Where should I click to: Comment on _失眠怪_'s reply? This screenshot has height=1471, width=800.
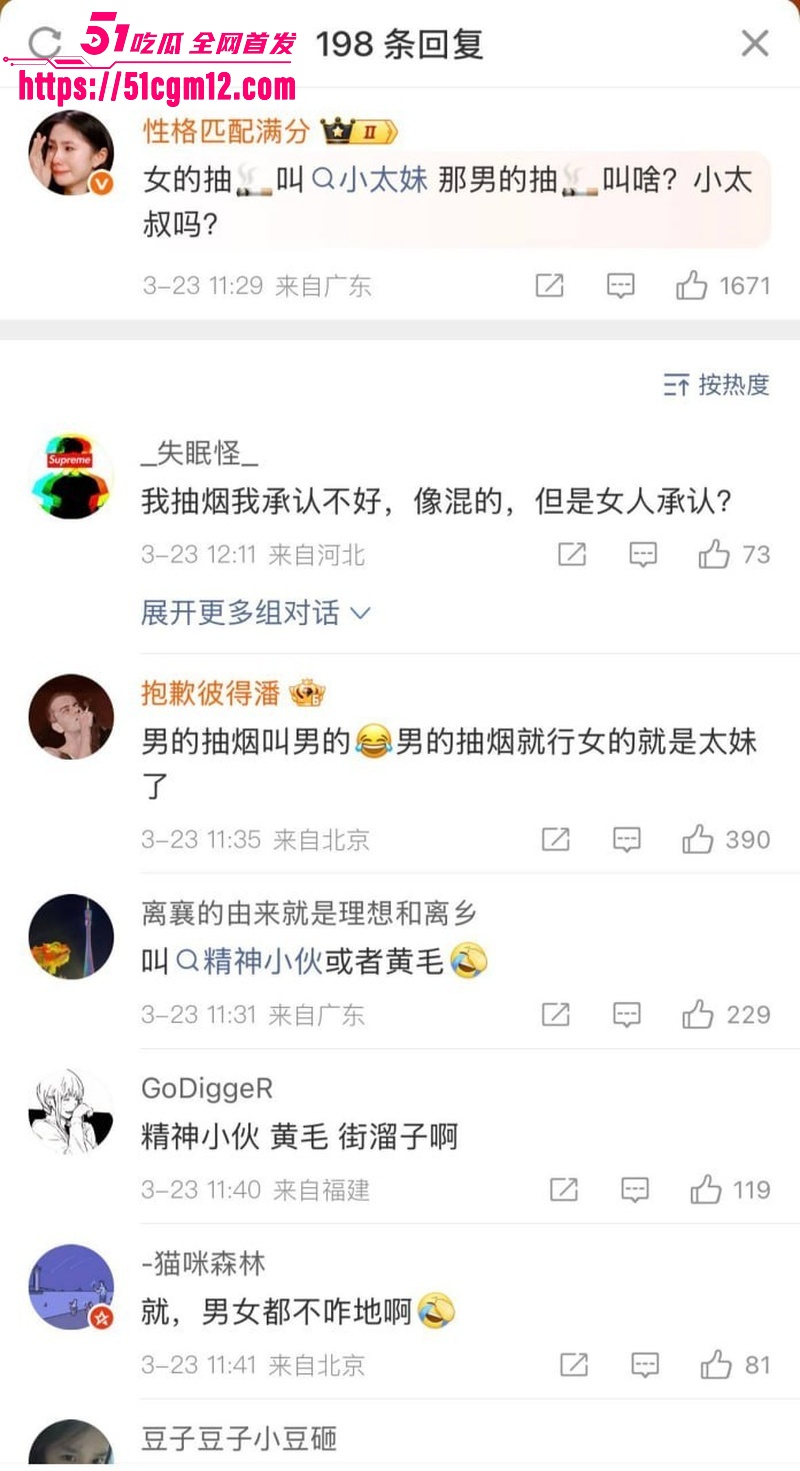coord(643,554)
